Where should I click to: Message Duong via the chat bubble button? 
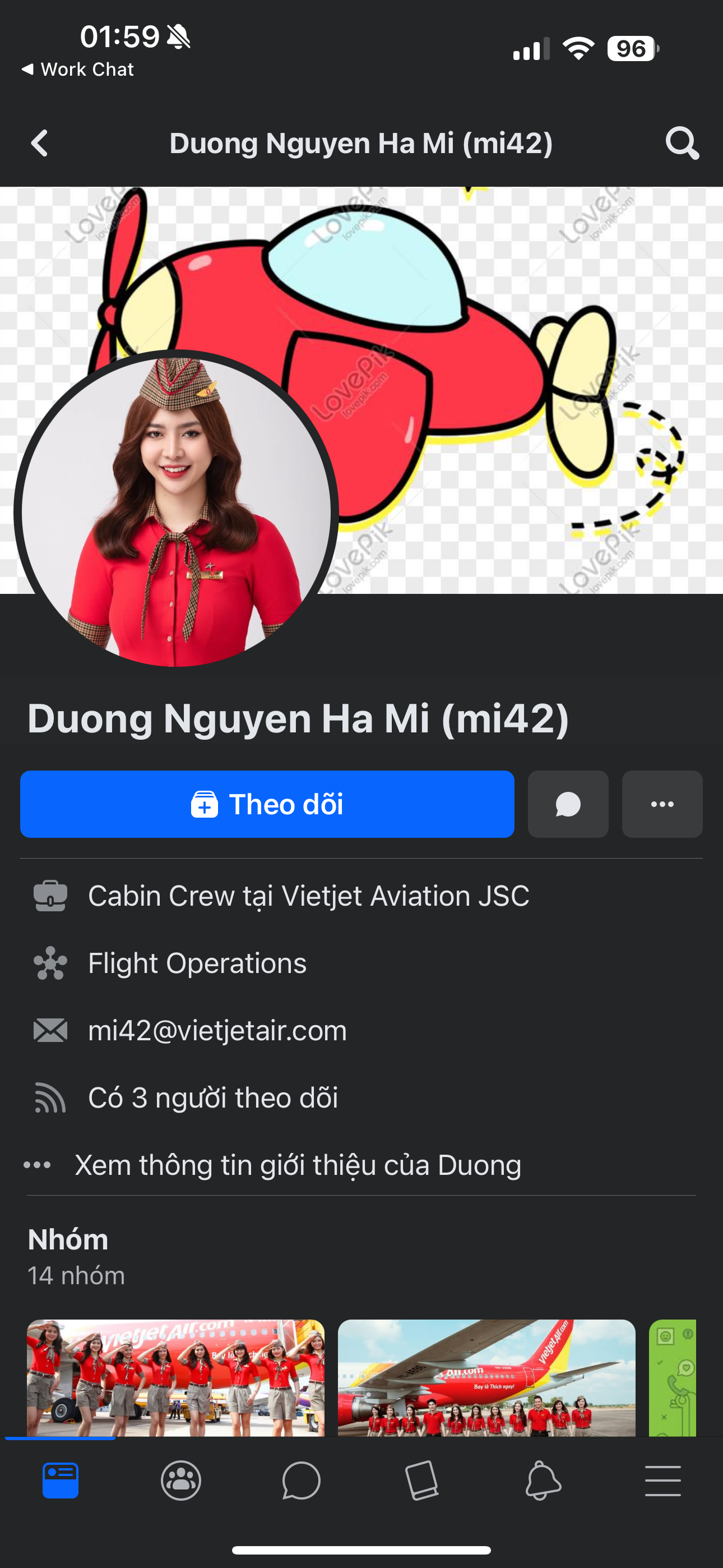(x=568, y=804)
